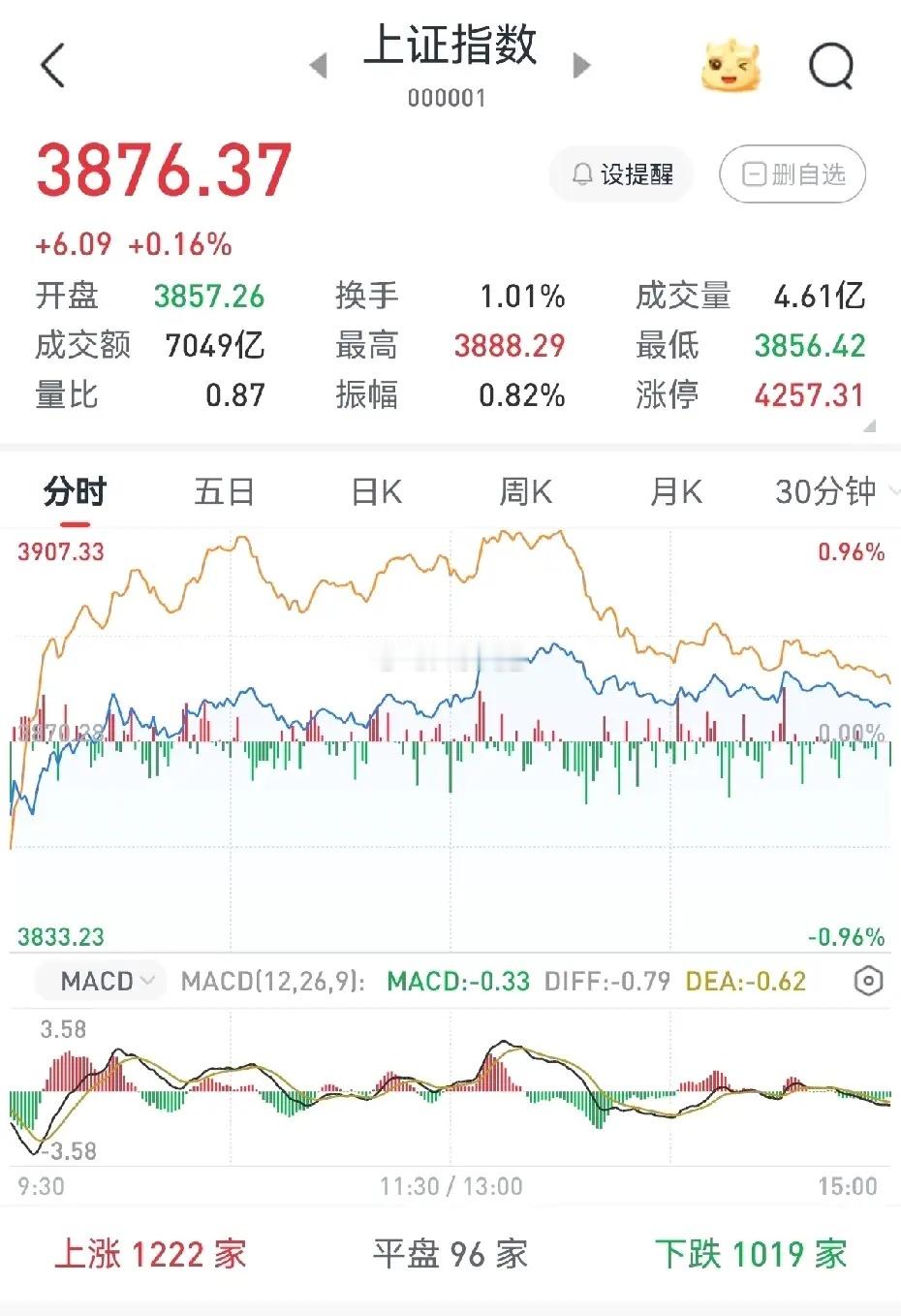Switch to the next stock with the right arrow
This screenshot has width=901, height=1316.
tap(581, 66)
